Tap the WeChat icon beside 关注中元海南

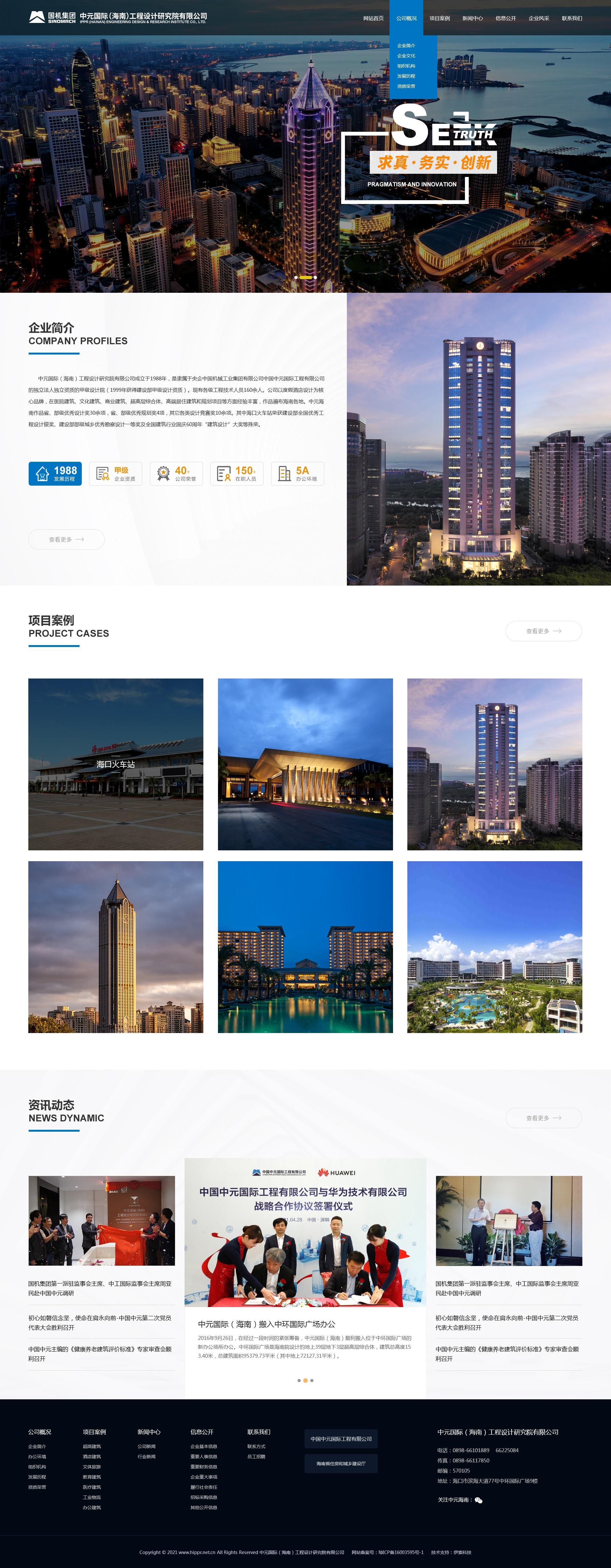[478, 1500]
